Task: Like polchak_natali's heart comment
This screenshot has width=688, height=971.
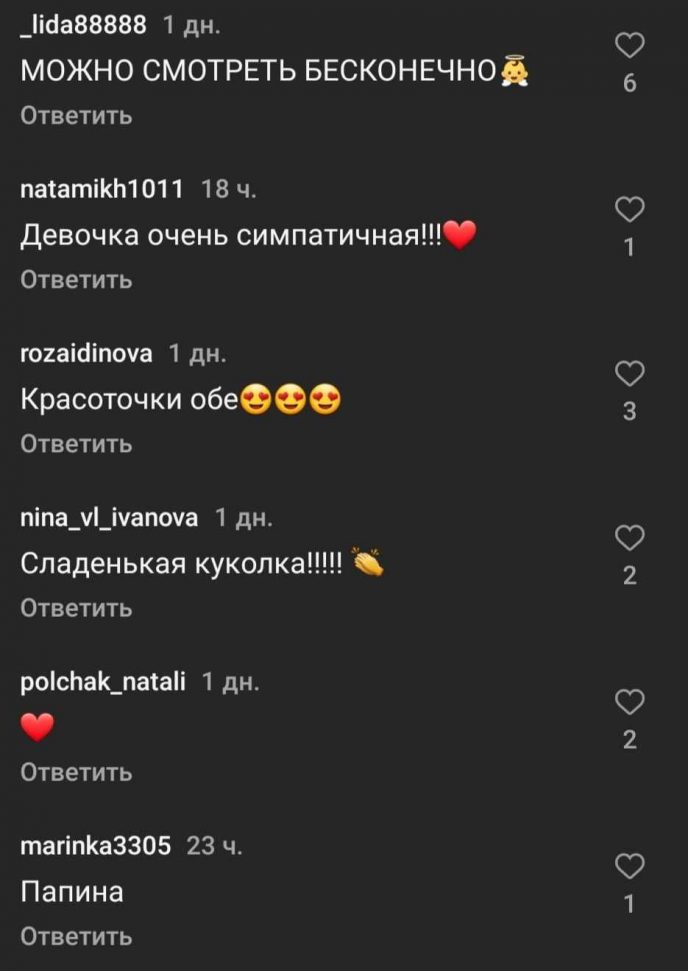Action: 629,702
